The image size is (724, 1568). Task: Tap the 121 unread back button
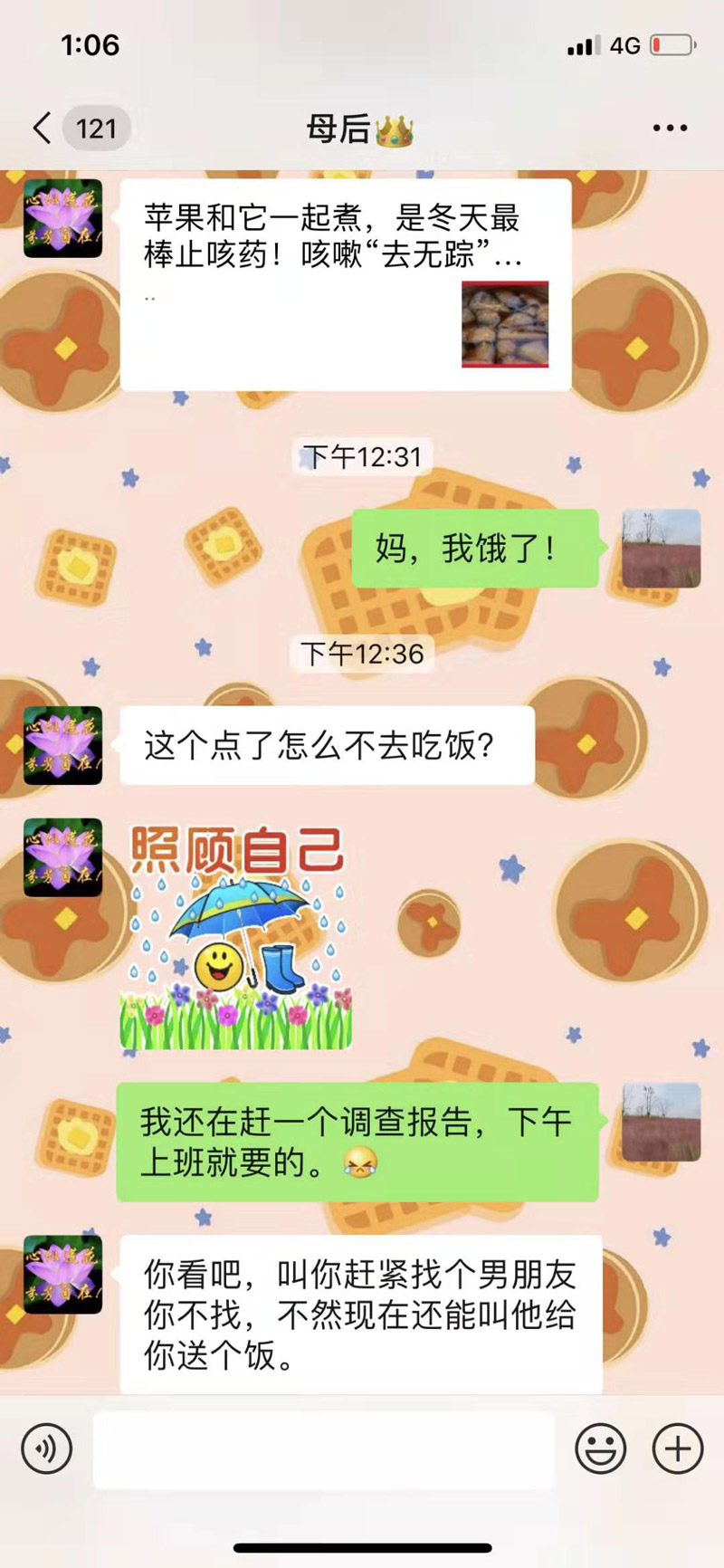96,129
